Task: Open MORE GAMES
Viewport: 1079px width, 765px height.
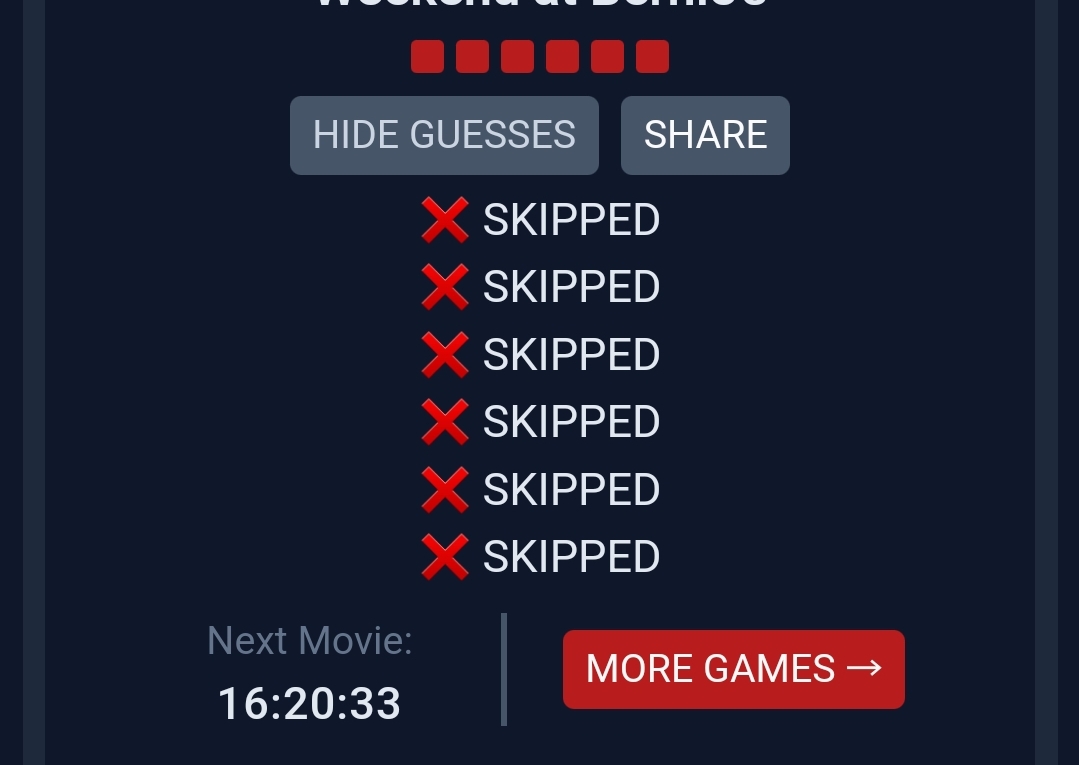Action: point(733,669)
